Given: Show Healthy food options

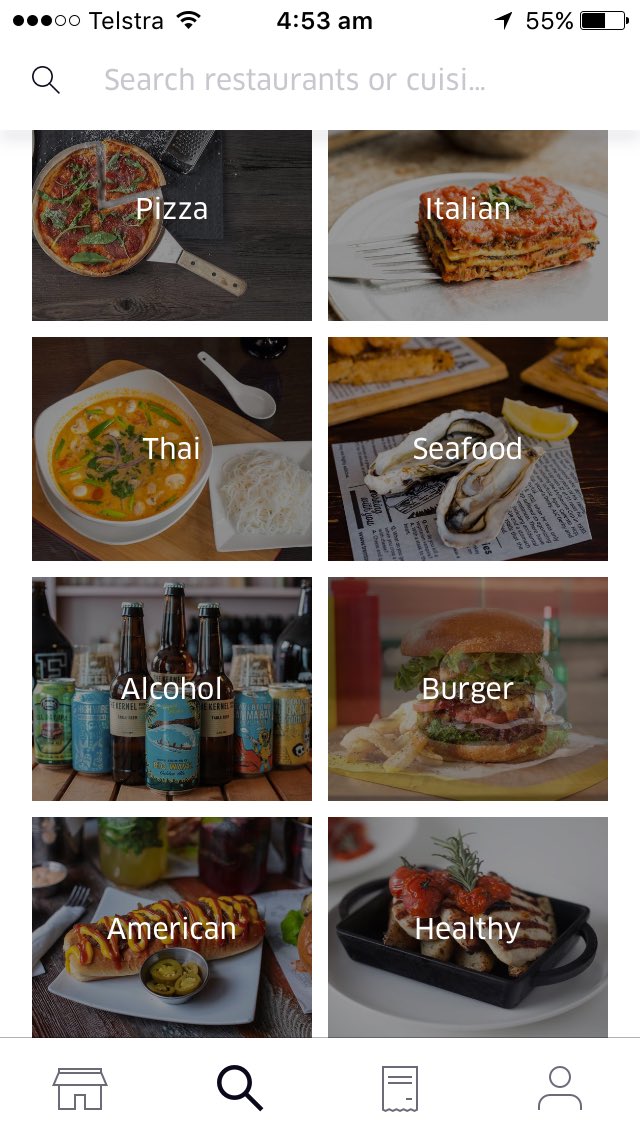Looking at the screenshot, I should coord(468,927).
